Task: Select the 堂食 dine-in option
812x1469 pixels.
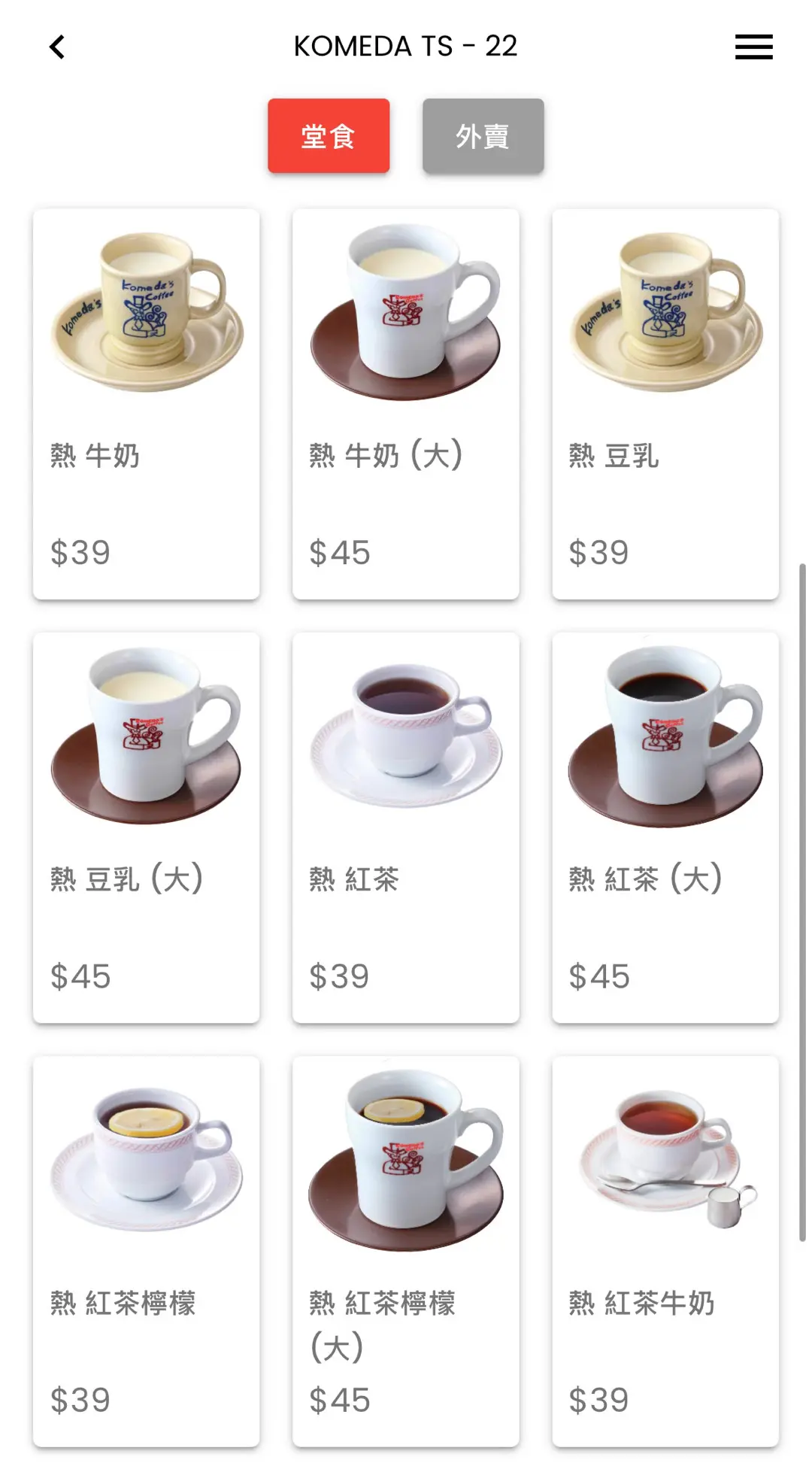Action: (329, 136)
